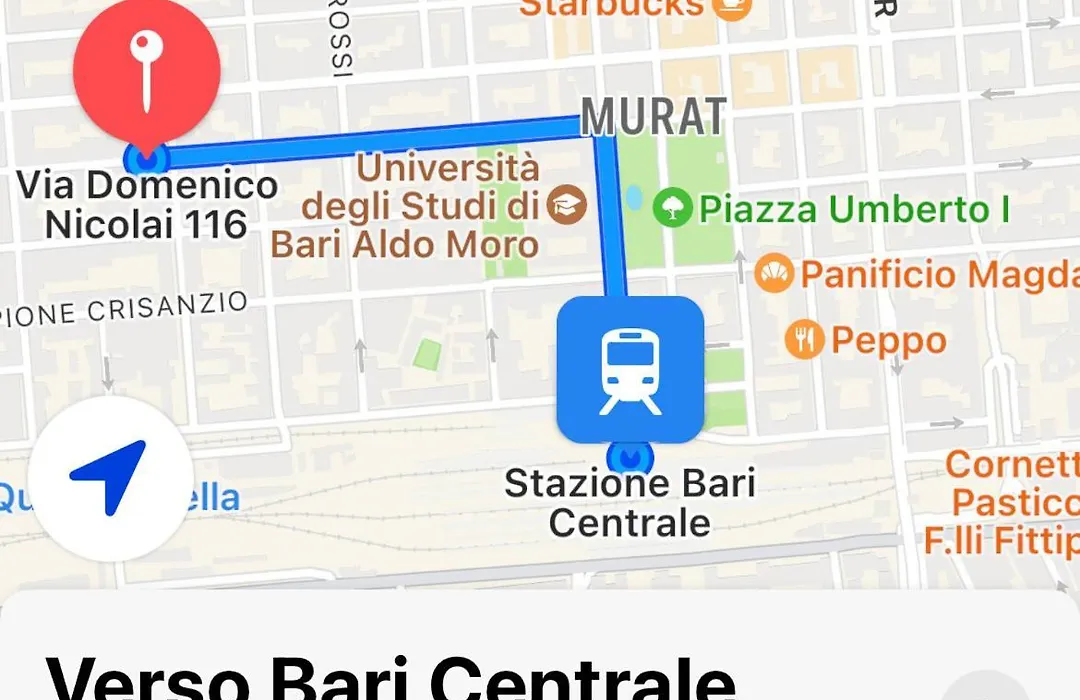Open Piazza Umberto I park place

[673, 209]
